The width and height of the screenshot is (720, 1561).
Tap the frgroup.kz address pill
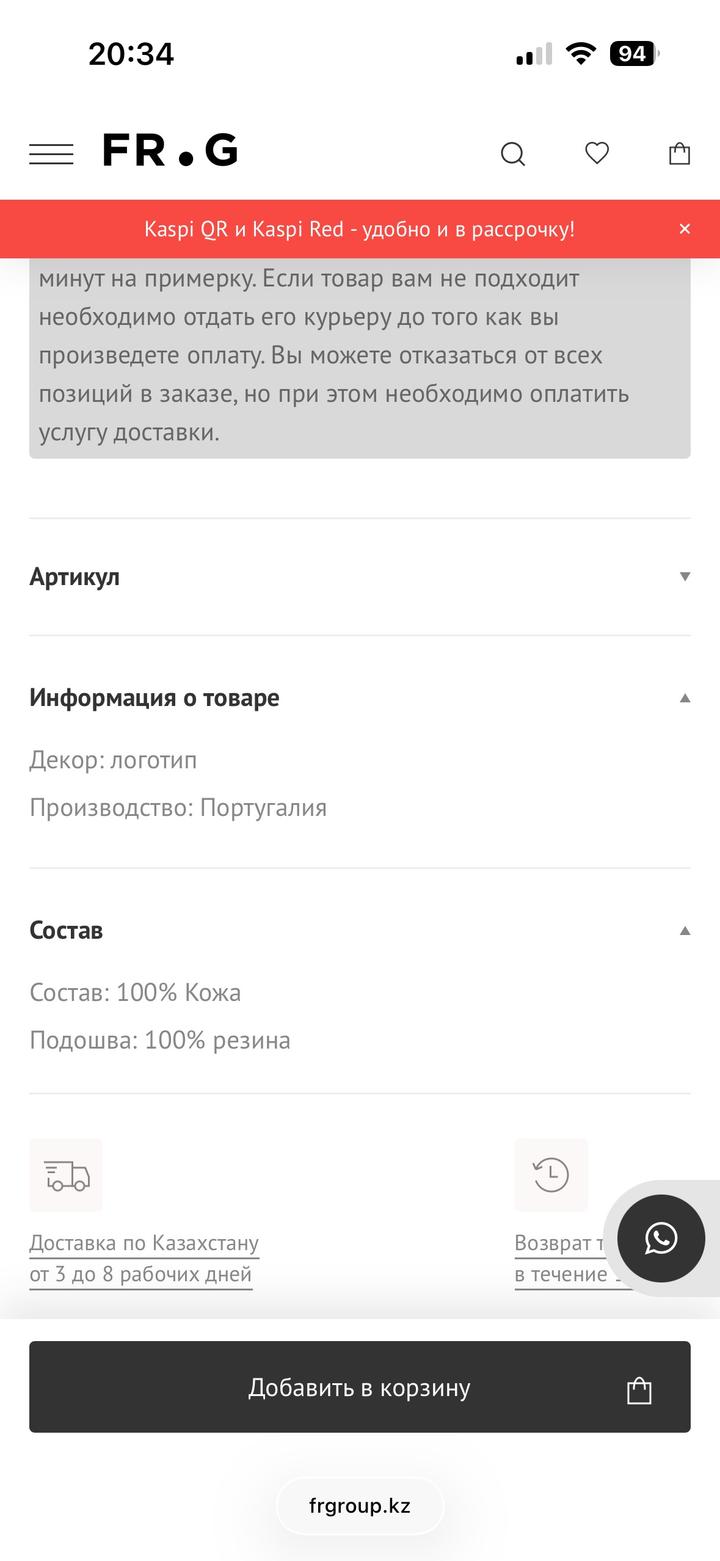[x=360, y=1506]
